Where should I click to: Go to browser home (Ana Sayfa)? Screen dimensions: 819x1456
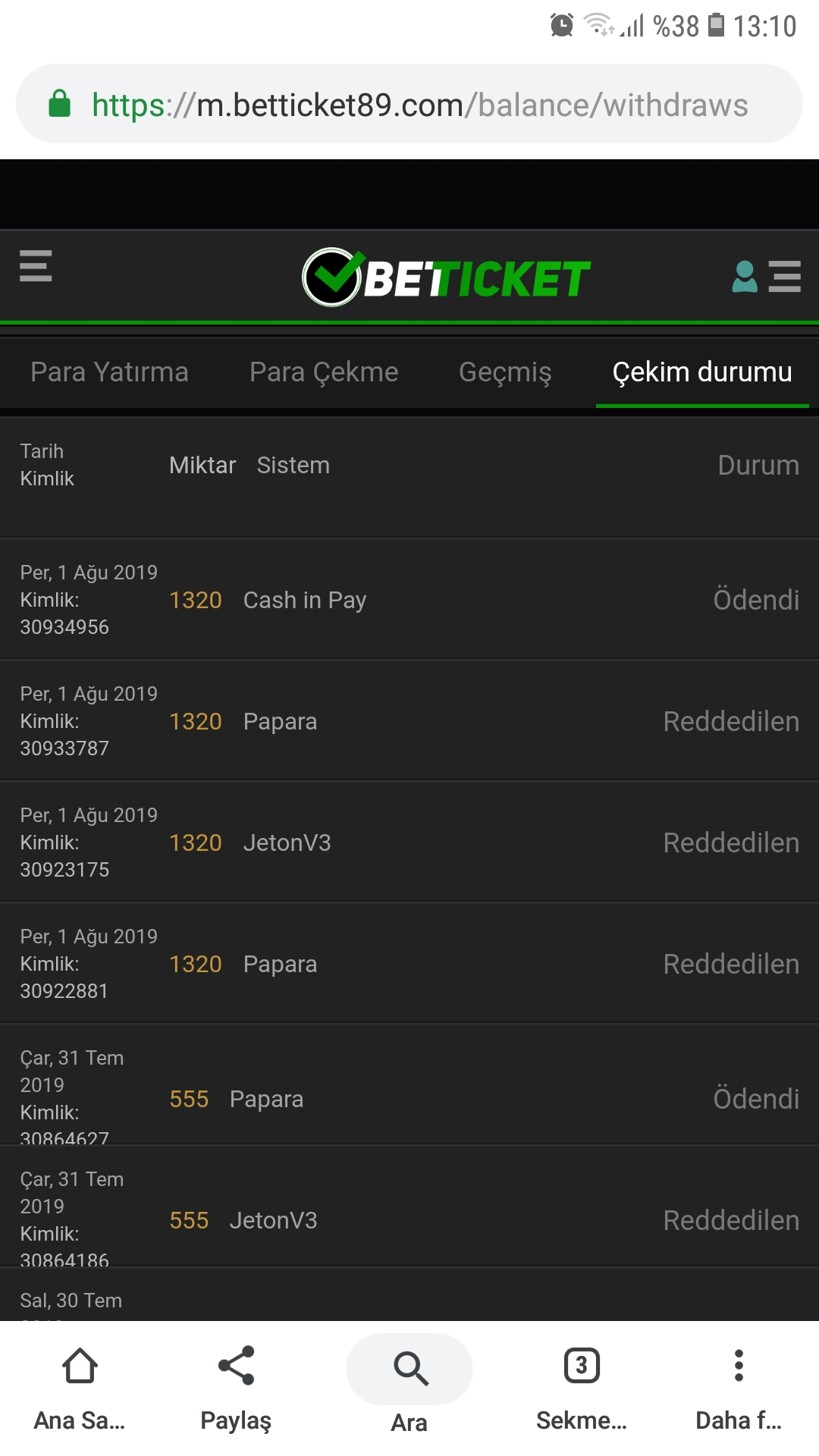(x=80, y=1389)
